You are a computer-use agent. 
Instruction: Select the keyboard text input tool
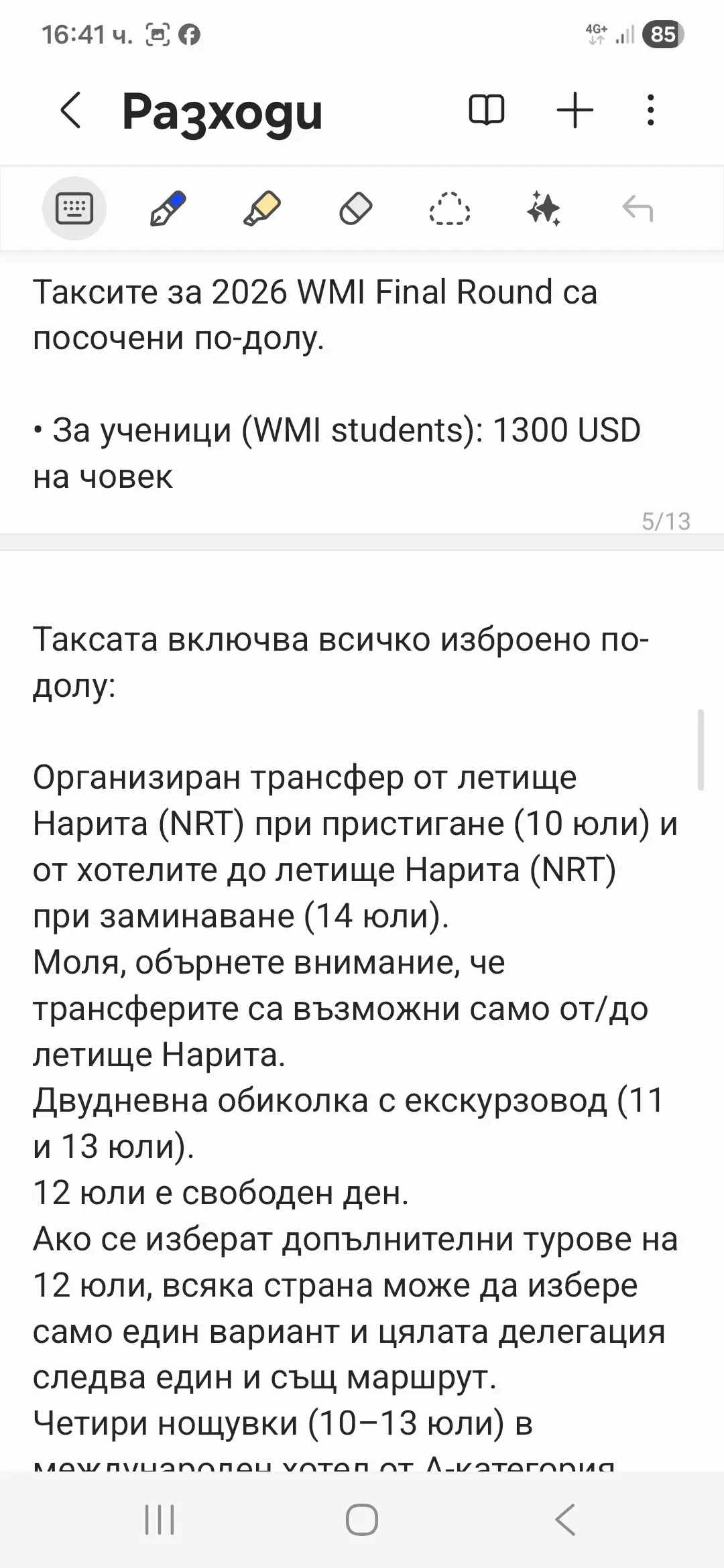tap(74, 209)
